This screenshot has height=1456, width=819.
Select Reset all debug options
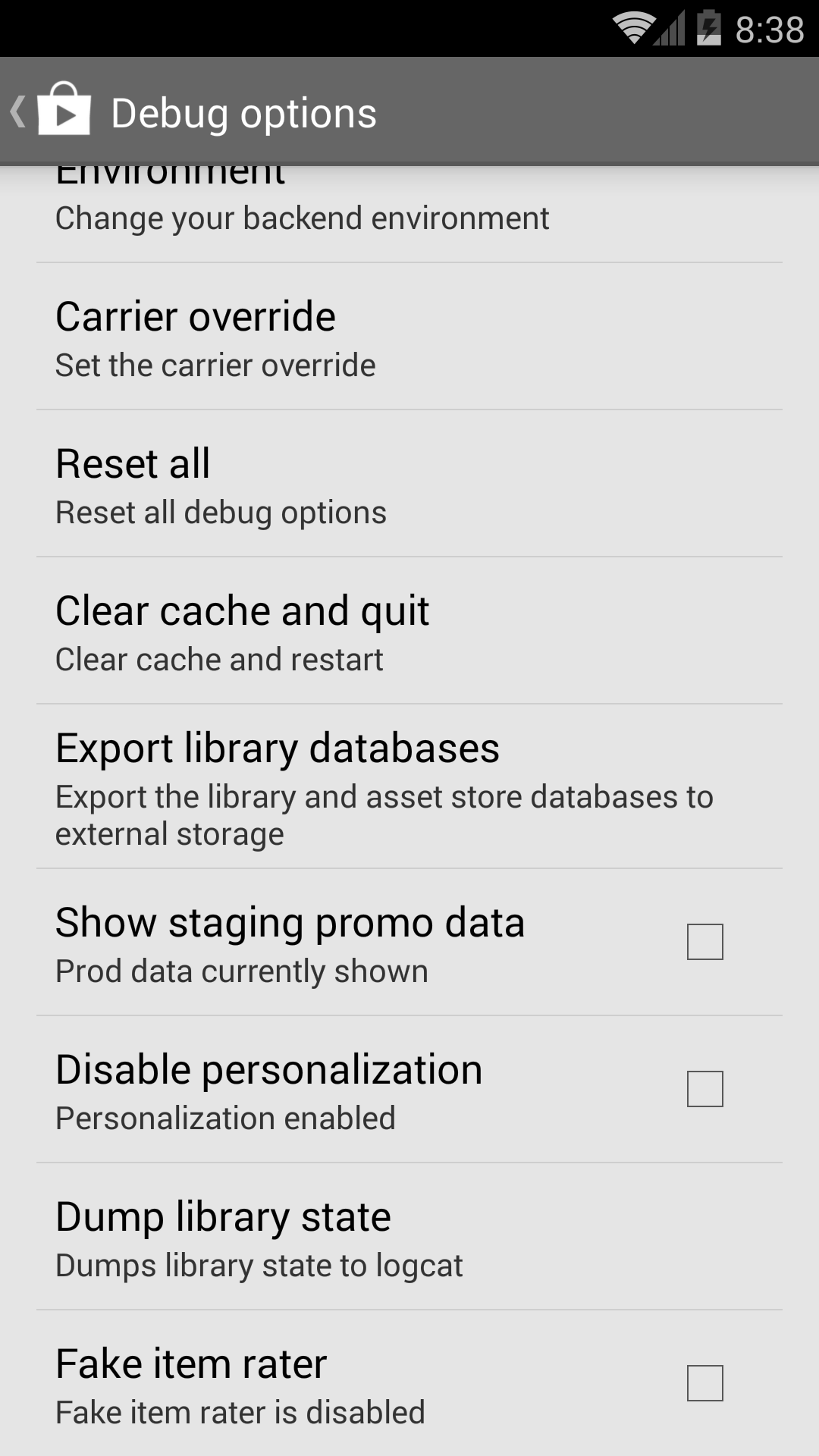[x=409, y=484]
